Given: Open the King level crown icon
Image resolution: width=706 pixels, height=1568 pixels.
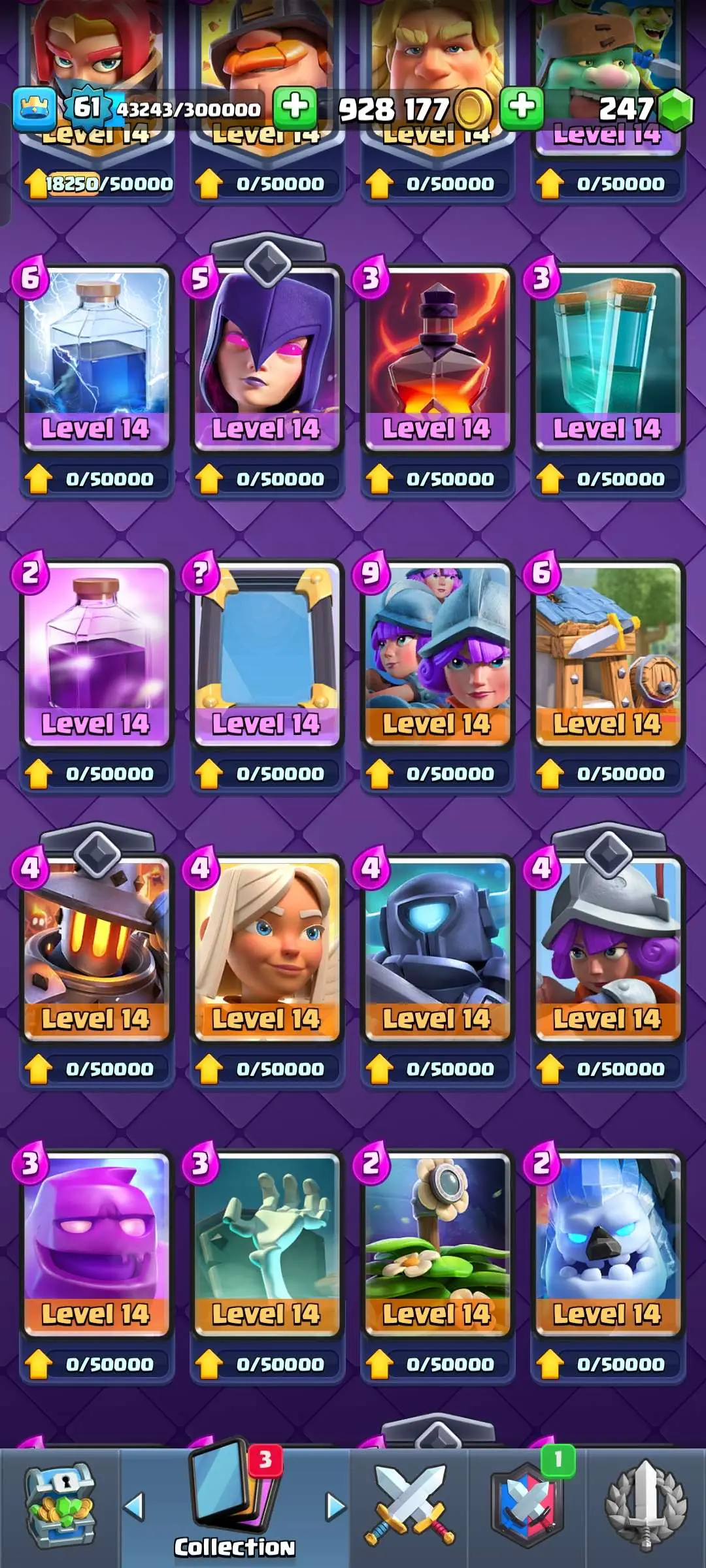Looking at the screenshot, I should coord(34,108).
